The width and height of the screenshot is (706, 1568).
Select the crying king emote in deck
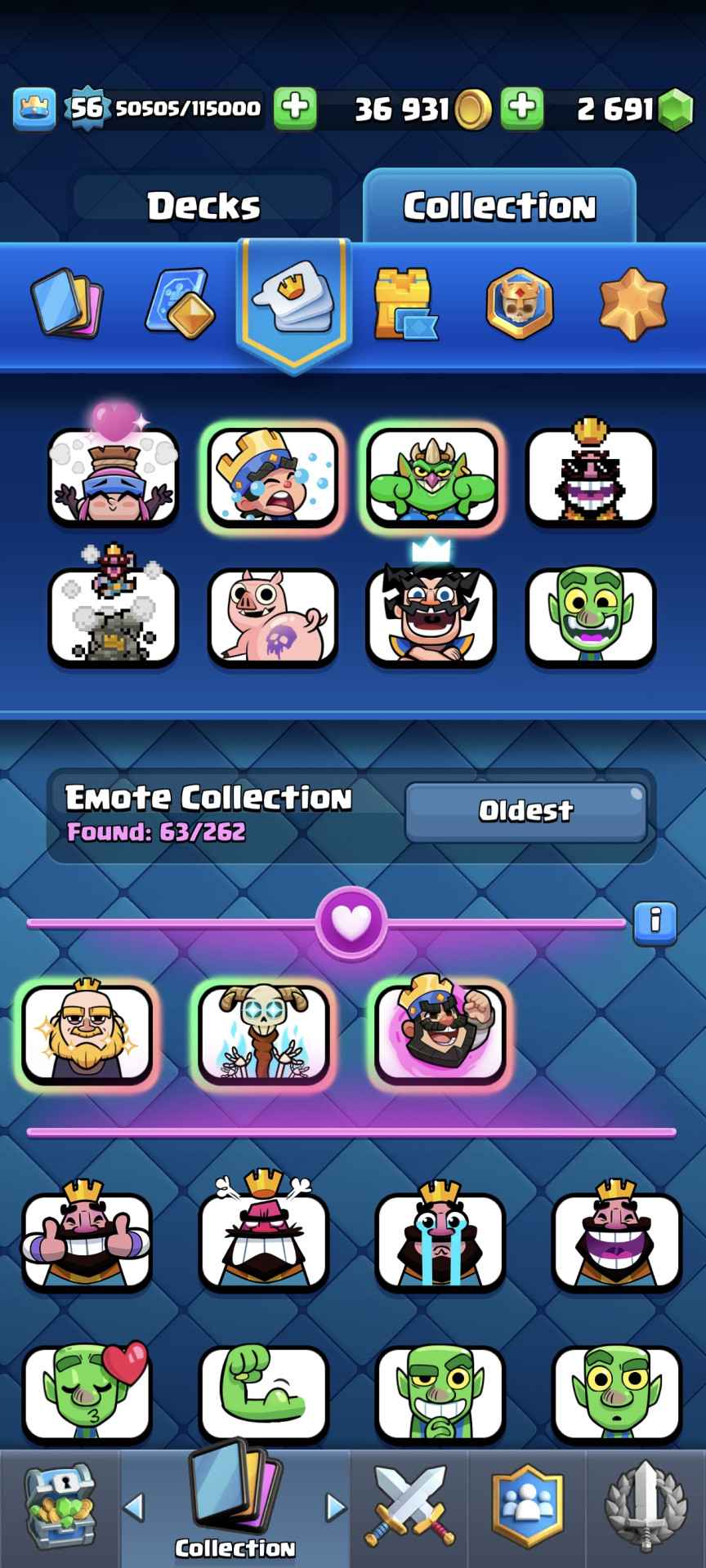(x=273, y=476)
